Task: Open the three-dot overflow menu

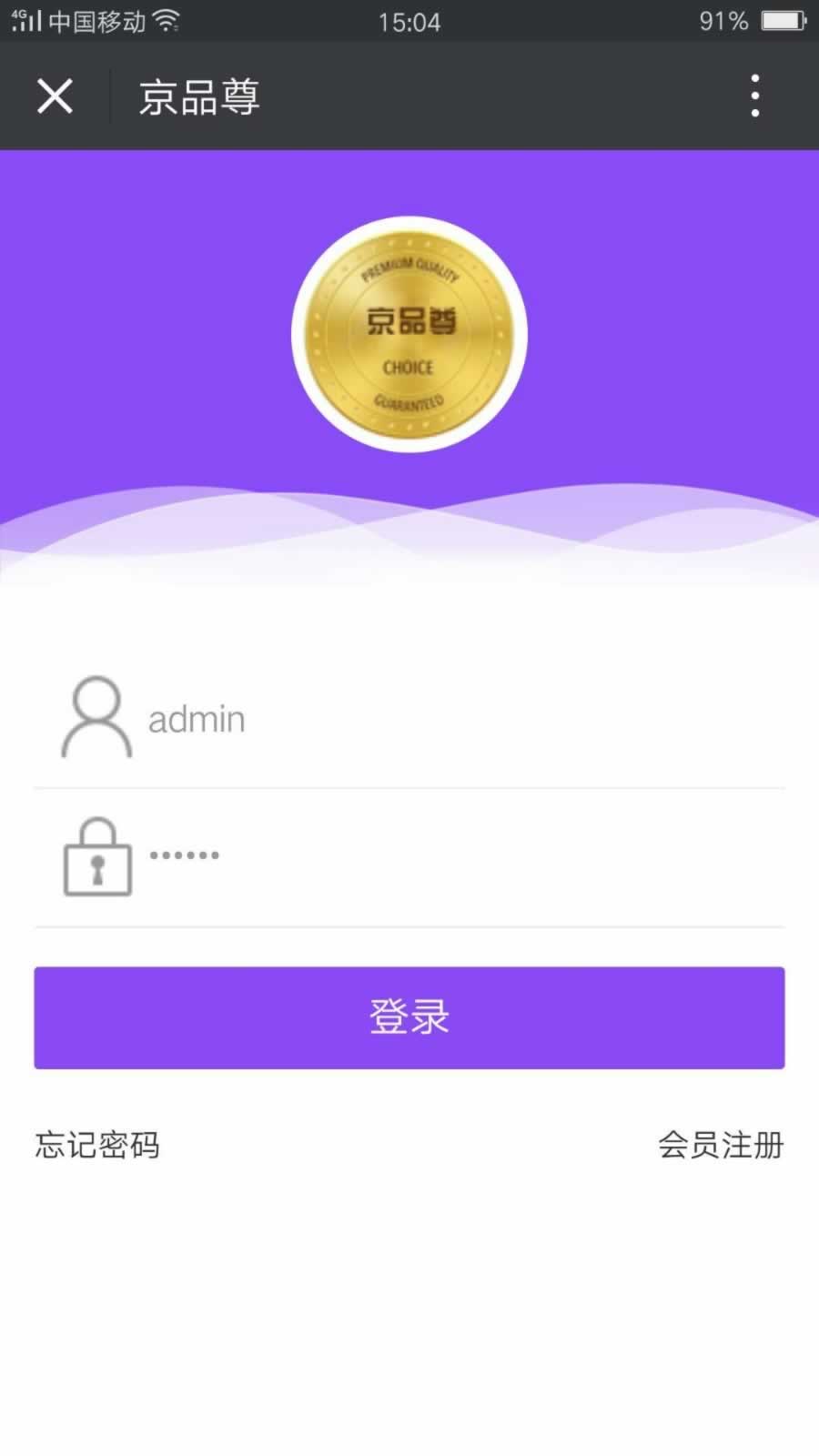Action: (754, 96)
